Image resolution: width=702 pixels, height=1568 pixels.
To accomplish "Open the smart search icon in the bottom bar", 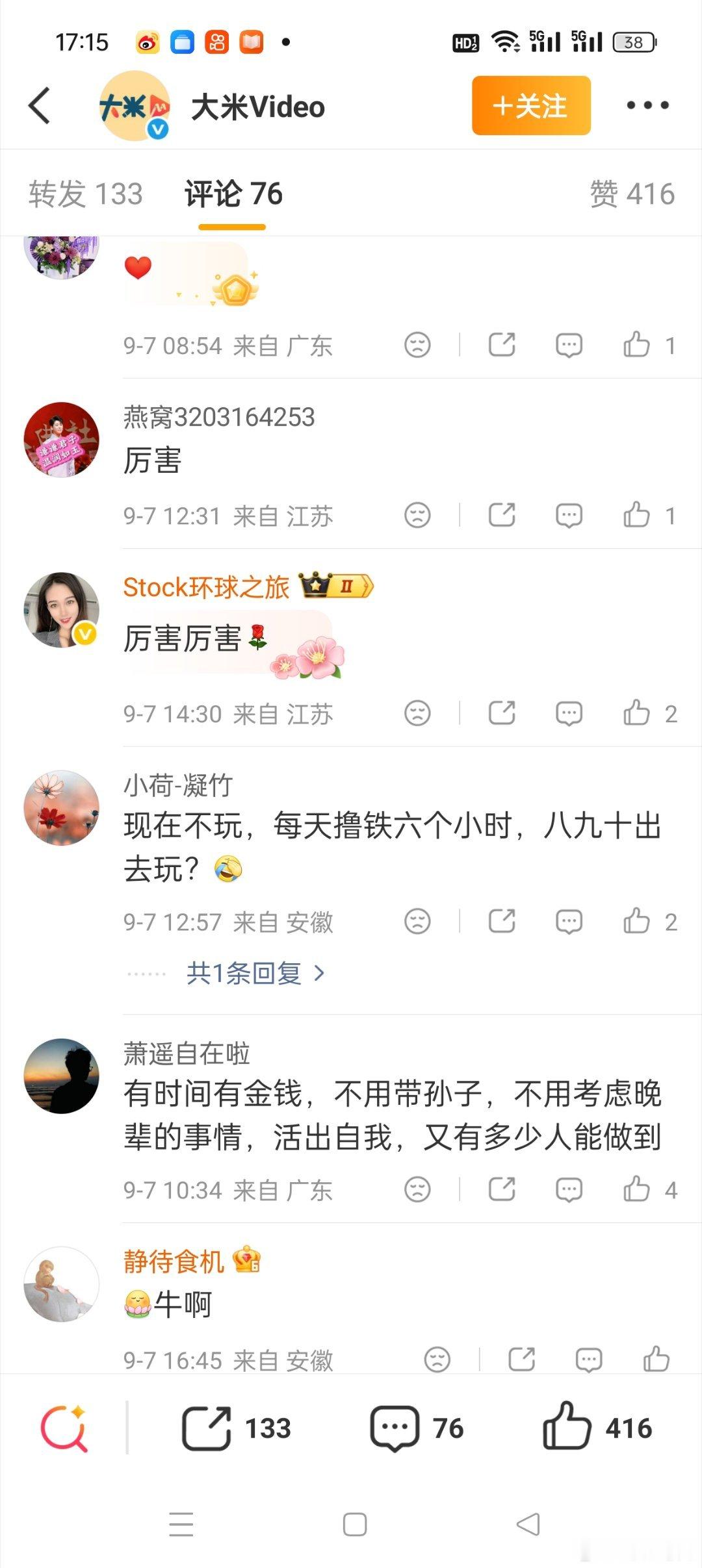I will pos(64,1428).
